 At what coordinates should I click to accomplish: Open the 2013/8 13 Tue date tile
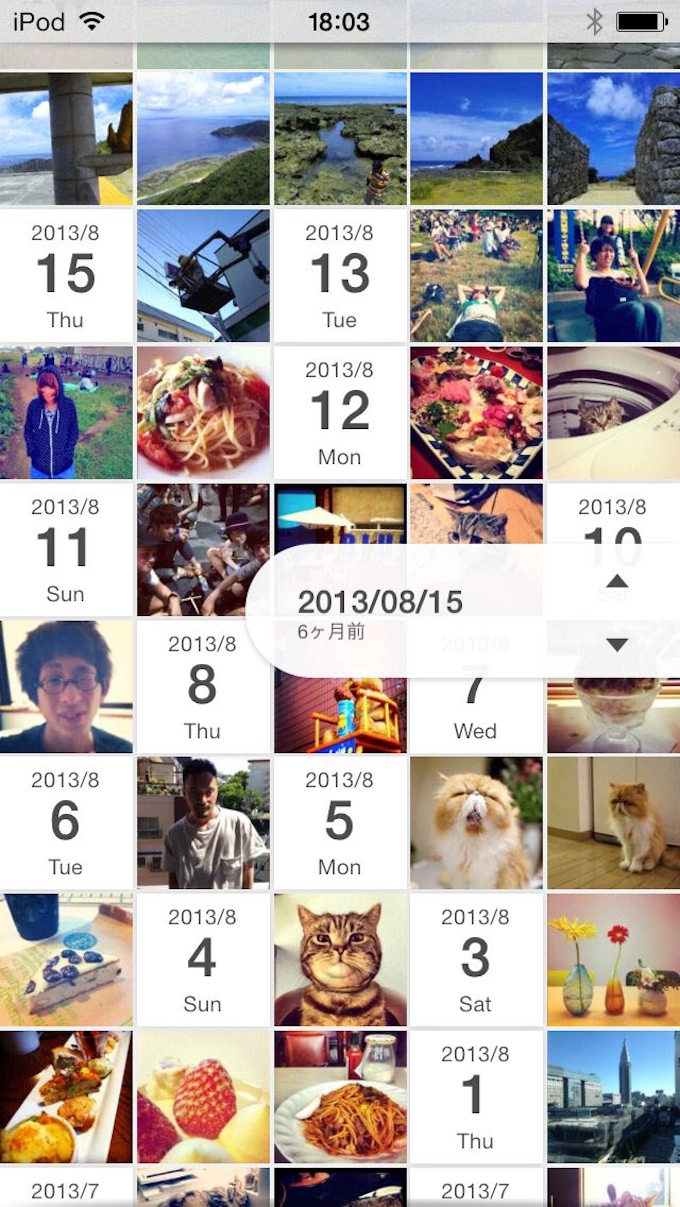pos(340,275)
